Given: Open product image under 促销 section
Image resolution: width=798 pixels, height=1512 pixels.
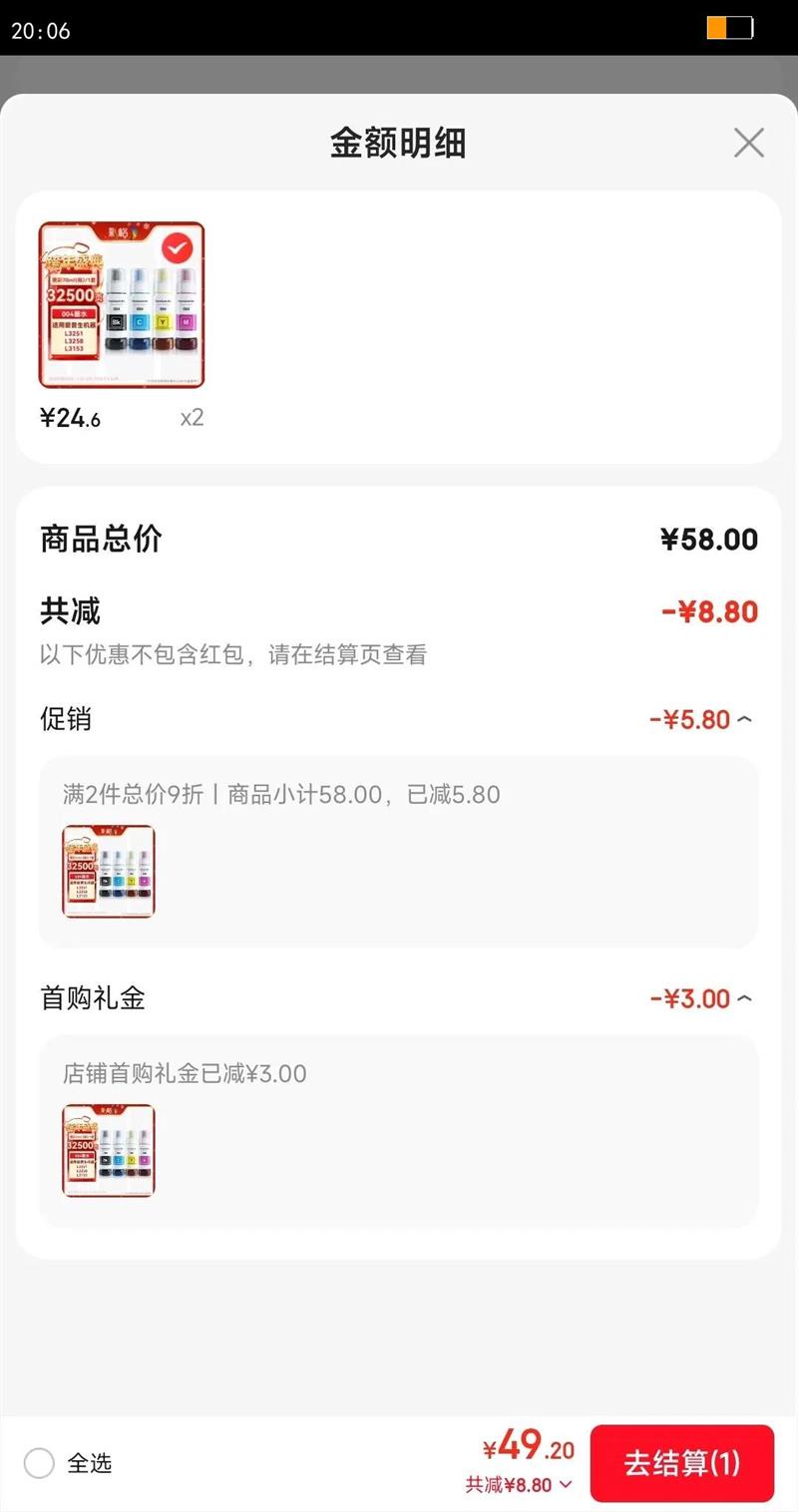Looking at the screenshot, I should (109, 871).
